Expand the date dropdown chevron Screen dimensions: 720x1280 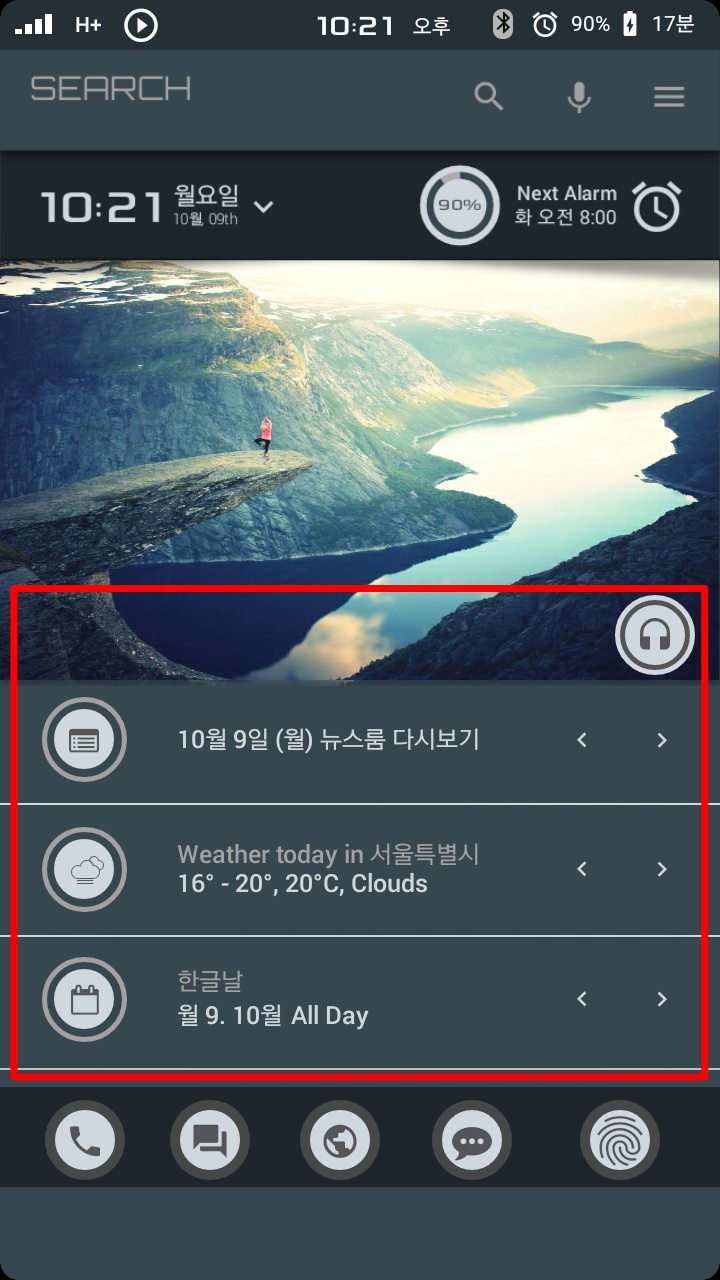[x=263, y=207]
